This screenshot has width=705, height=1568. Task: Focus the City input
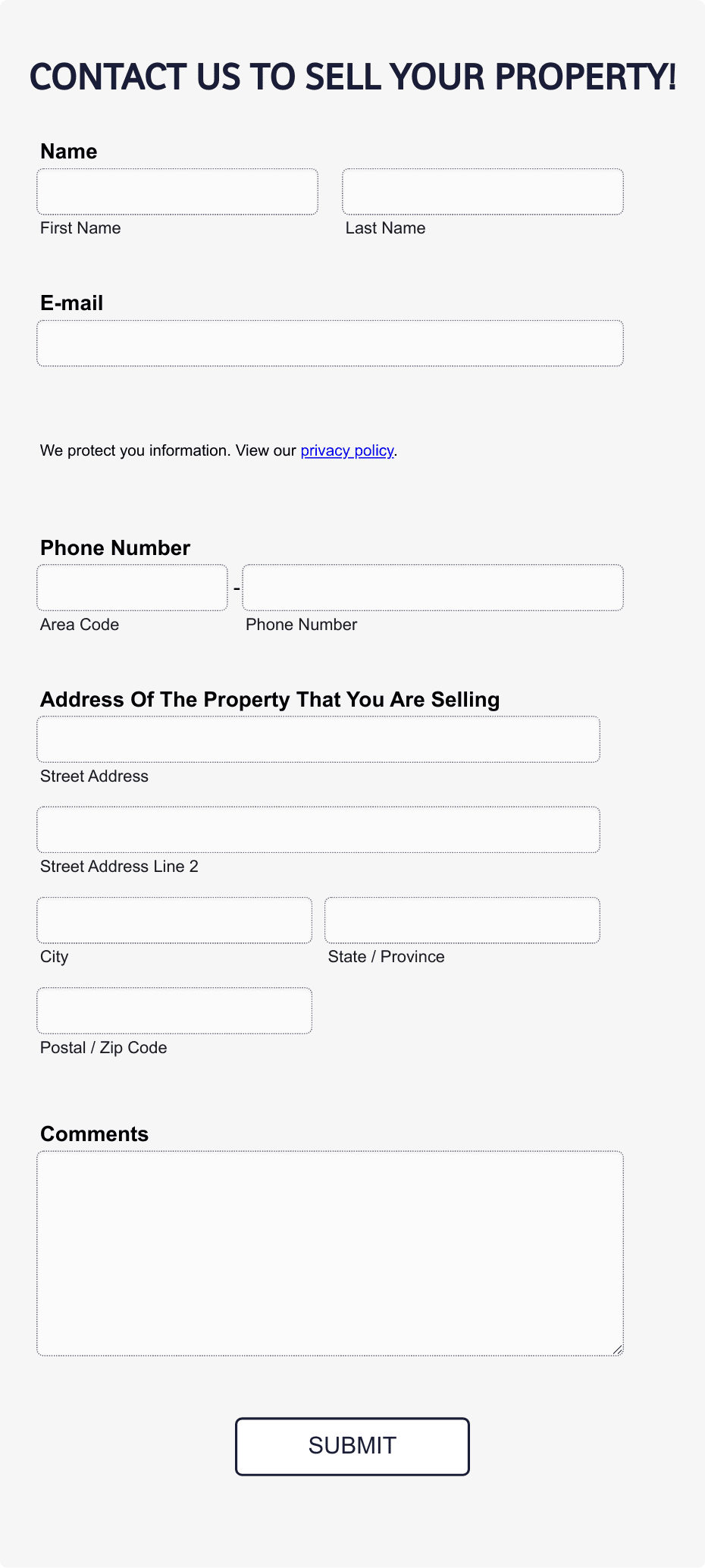tap(174, 920)
